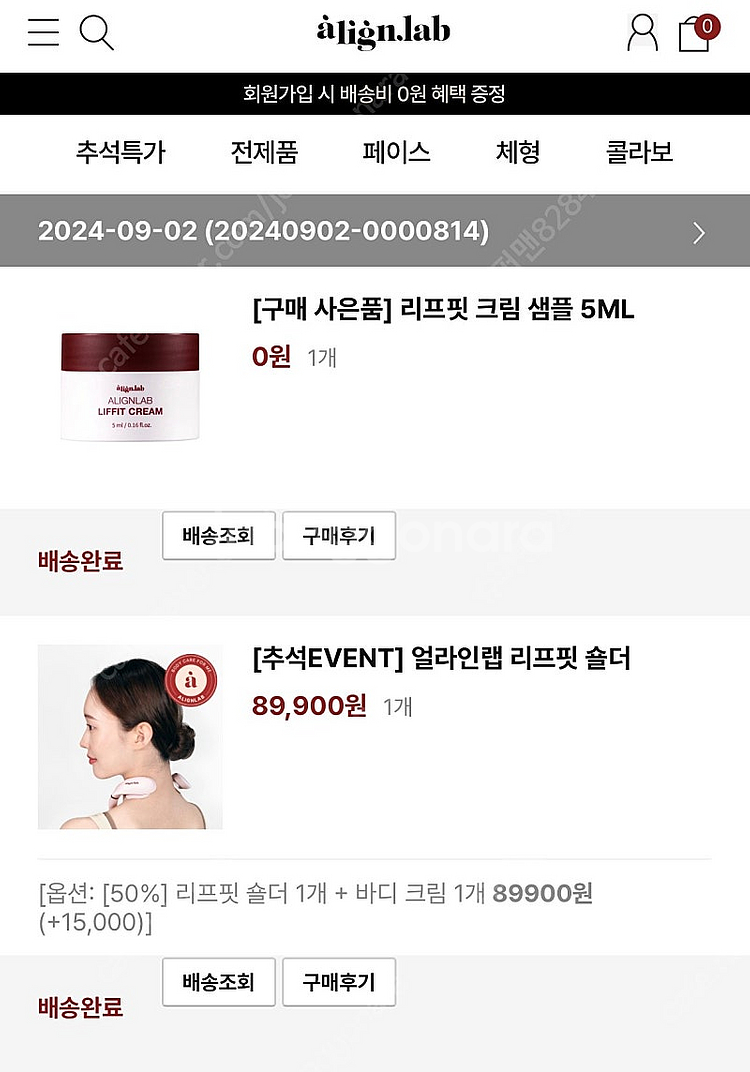The height and width of the screenshot is (1072, 750).
Task: Tap 배송조회 for the 리프핏 숄더
Action: click(218, 982)
